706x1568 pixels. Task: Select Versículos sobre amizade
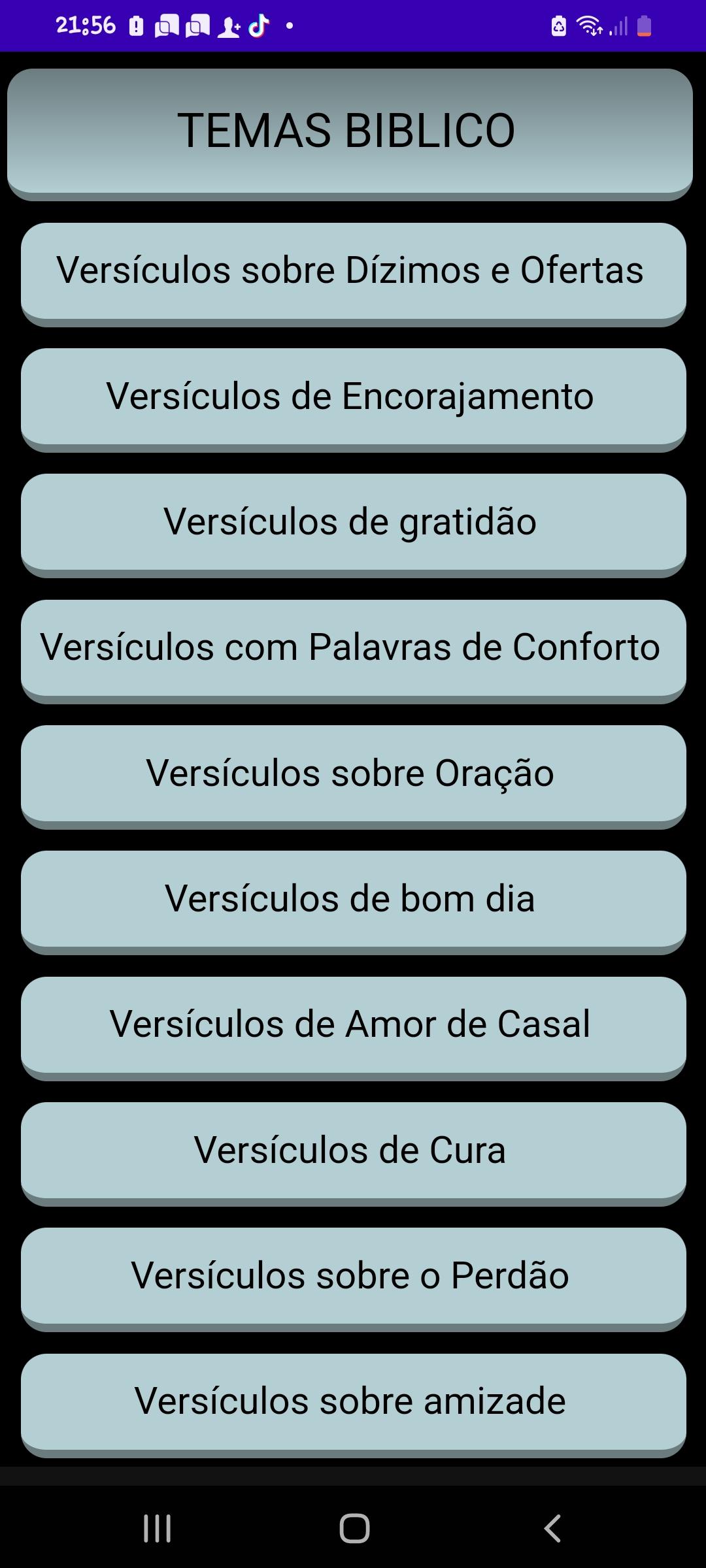pyautogui.click(x=353, y=1405)
